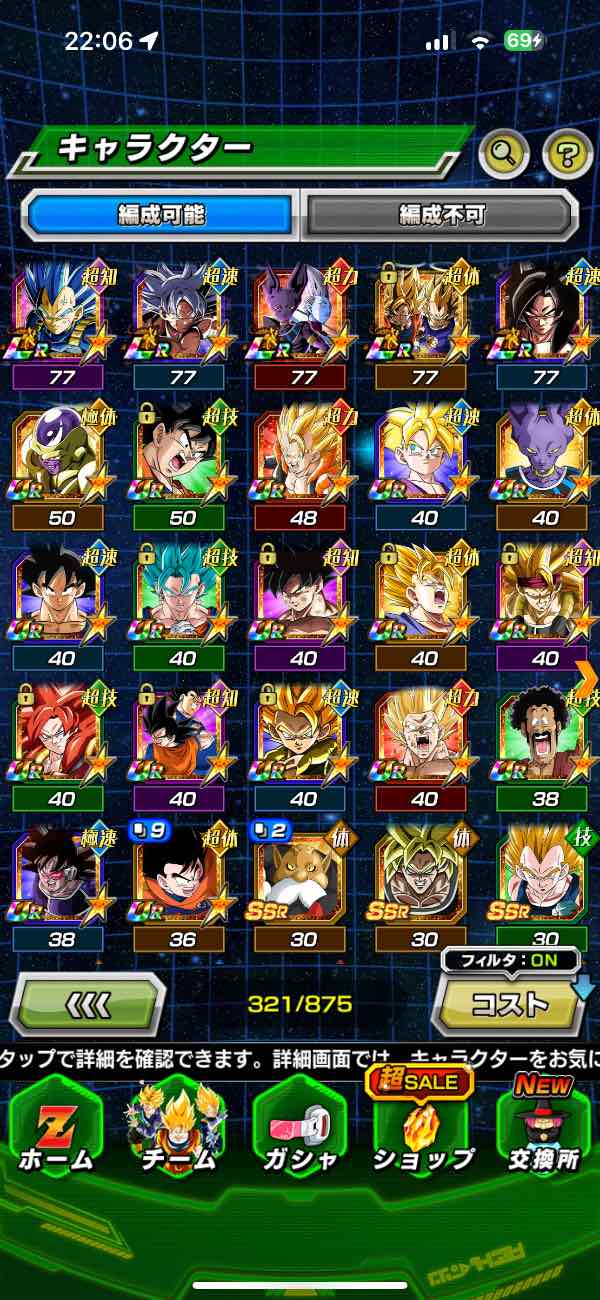Select the Super Saiyan Blue Goku card
The width and height of the screenshot is (600, 1300).
(180, 595)
